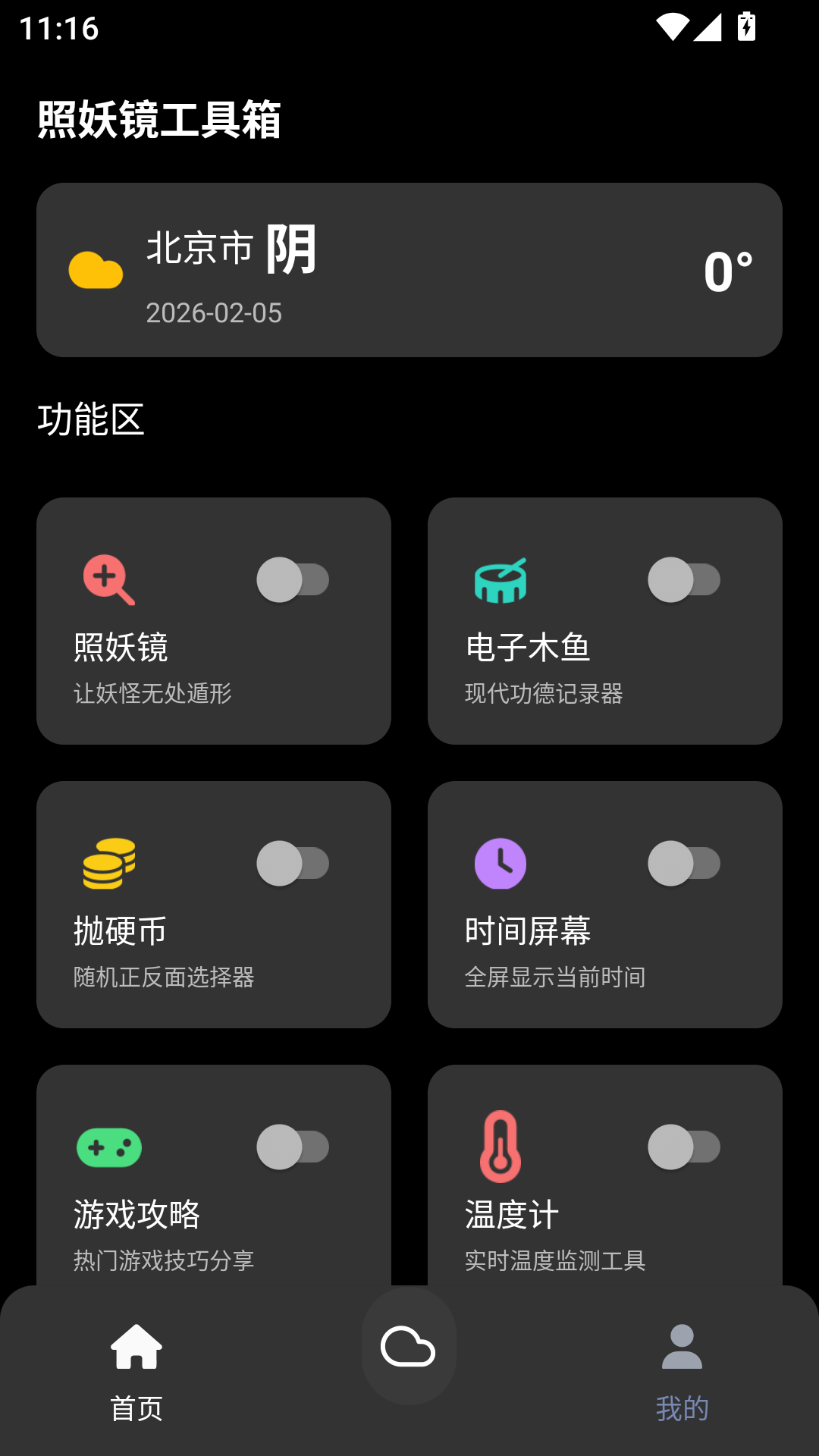This screenshot has height=1456, width=819.
Task: Turn on the 电子木鱼 switch
Action: [x=685, y=579]
